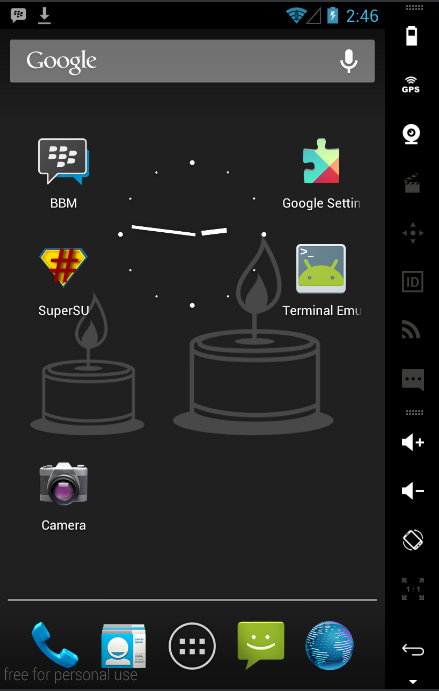Open the emulator GPS control
Image resolution: width=439 pixels, height=691 pixels.
pos(411,85)
